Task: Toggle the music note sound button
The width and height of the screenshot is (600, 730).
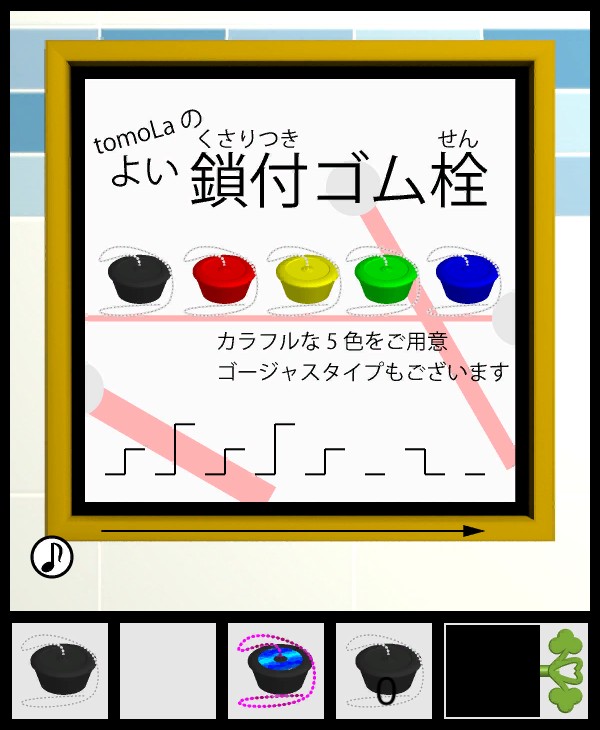Action: [52, 557]
